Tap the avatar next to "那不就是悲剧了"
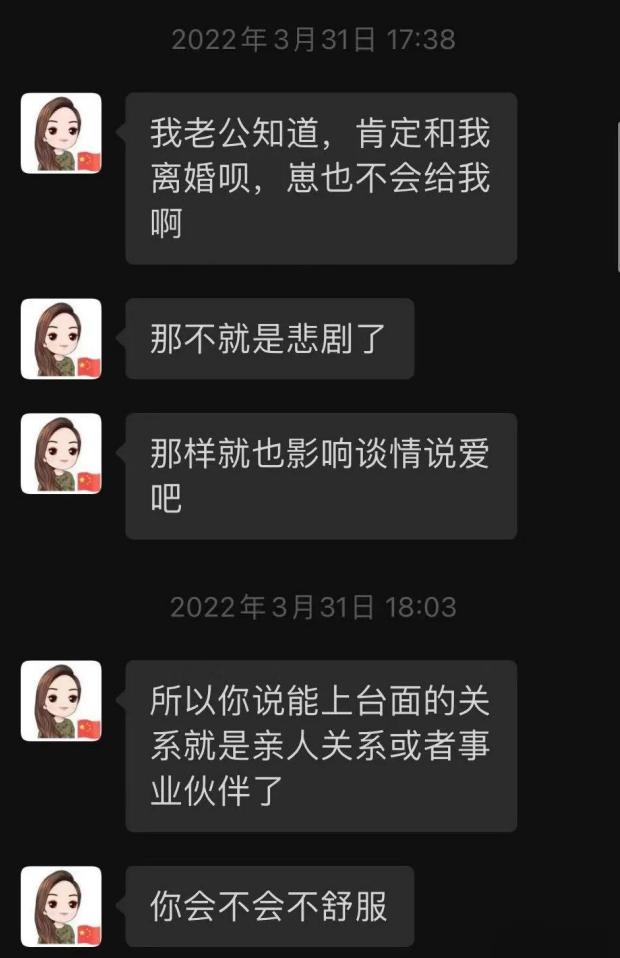 pyautogui.click(x=61, y=339)
